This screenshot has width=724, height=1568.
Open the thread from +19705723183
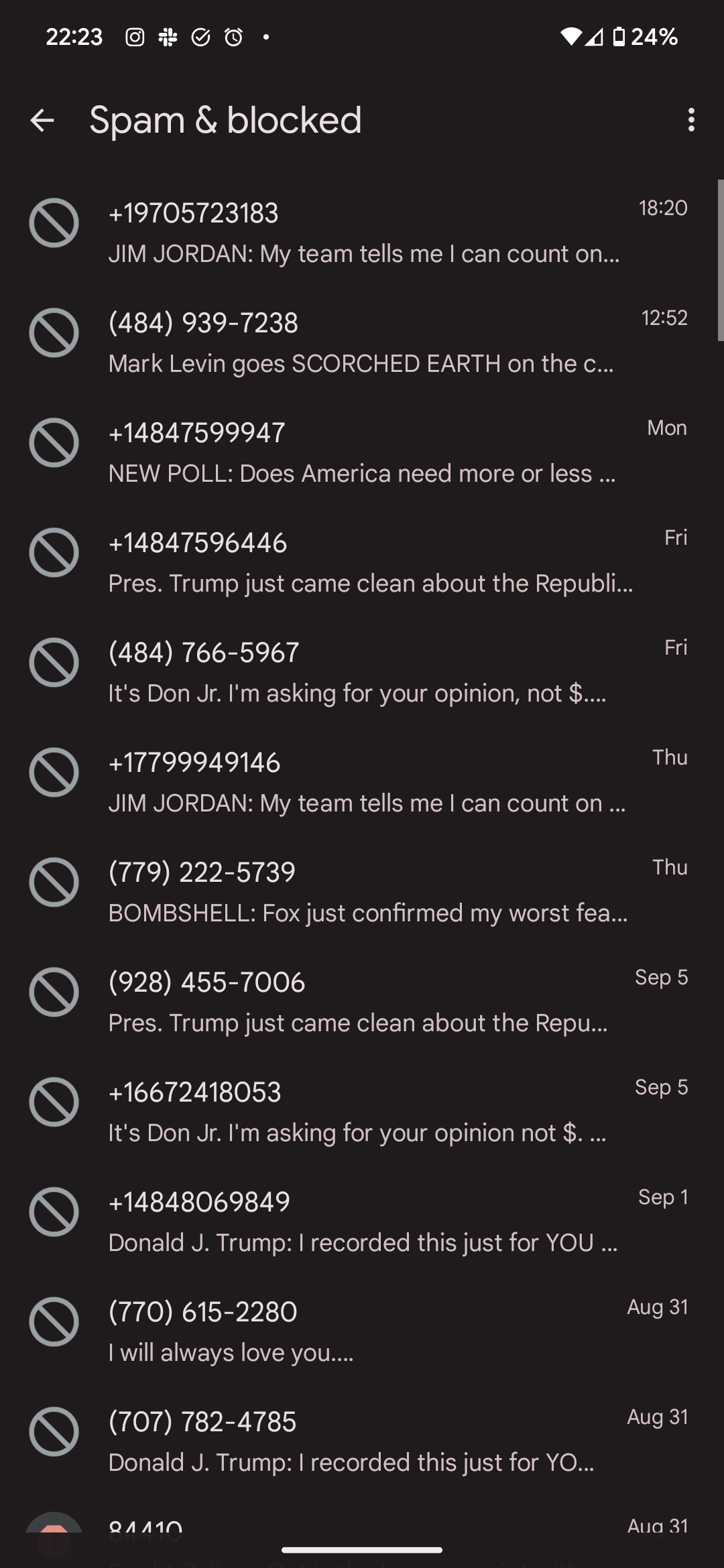[362, 233]
